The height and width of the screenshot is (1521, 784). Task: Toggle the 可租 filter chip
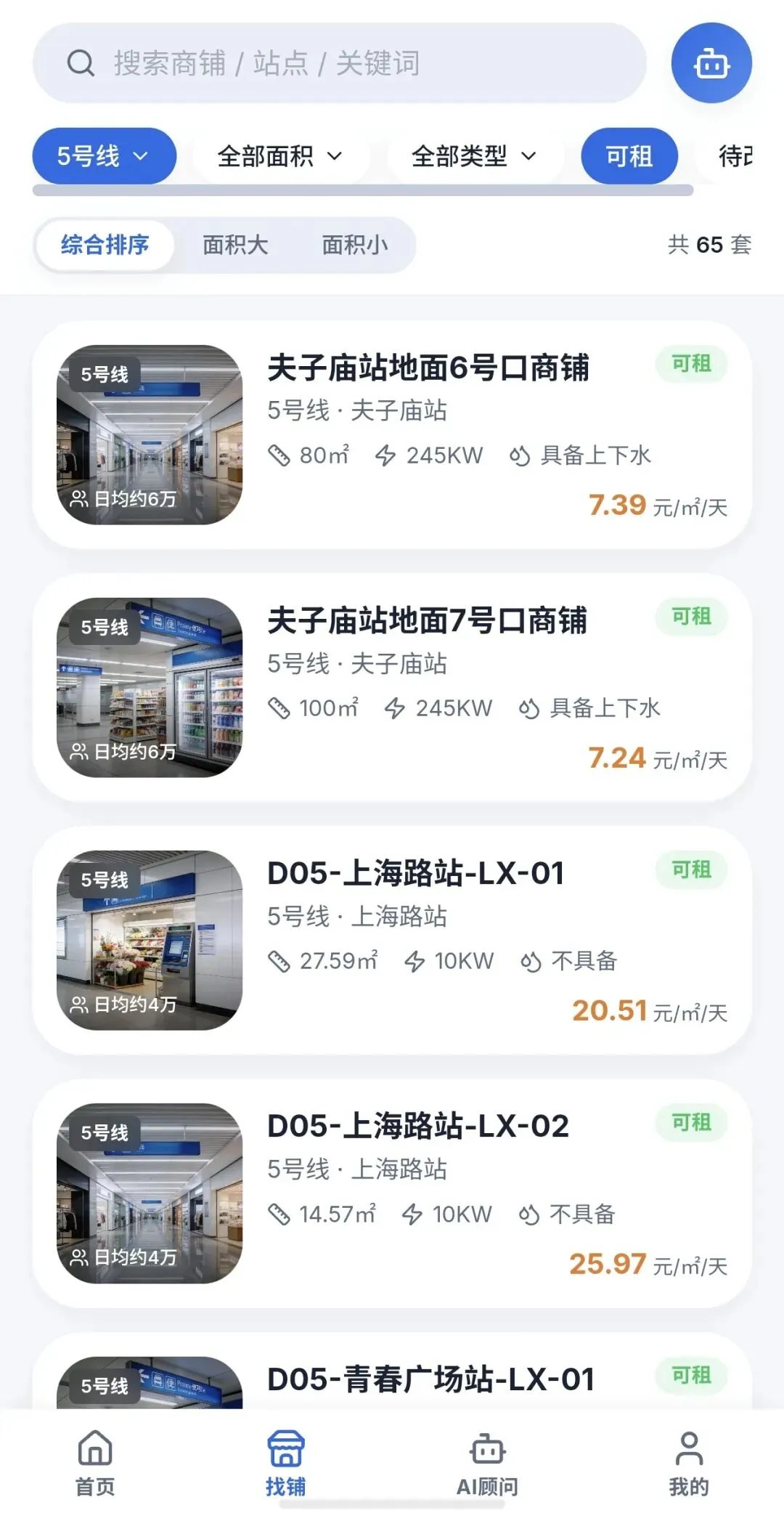coord(629,156)
